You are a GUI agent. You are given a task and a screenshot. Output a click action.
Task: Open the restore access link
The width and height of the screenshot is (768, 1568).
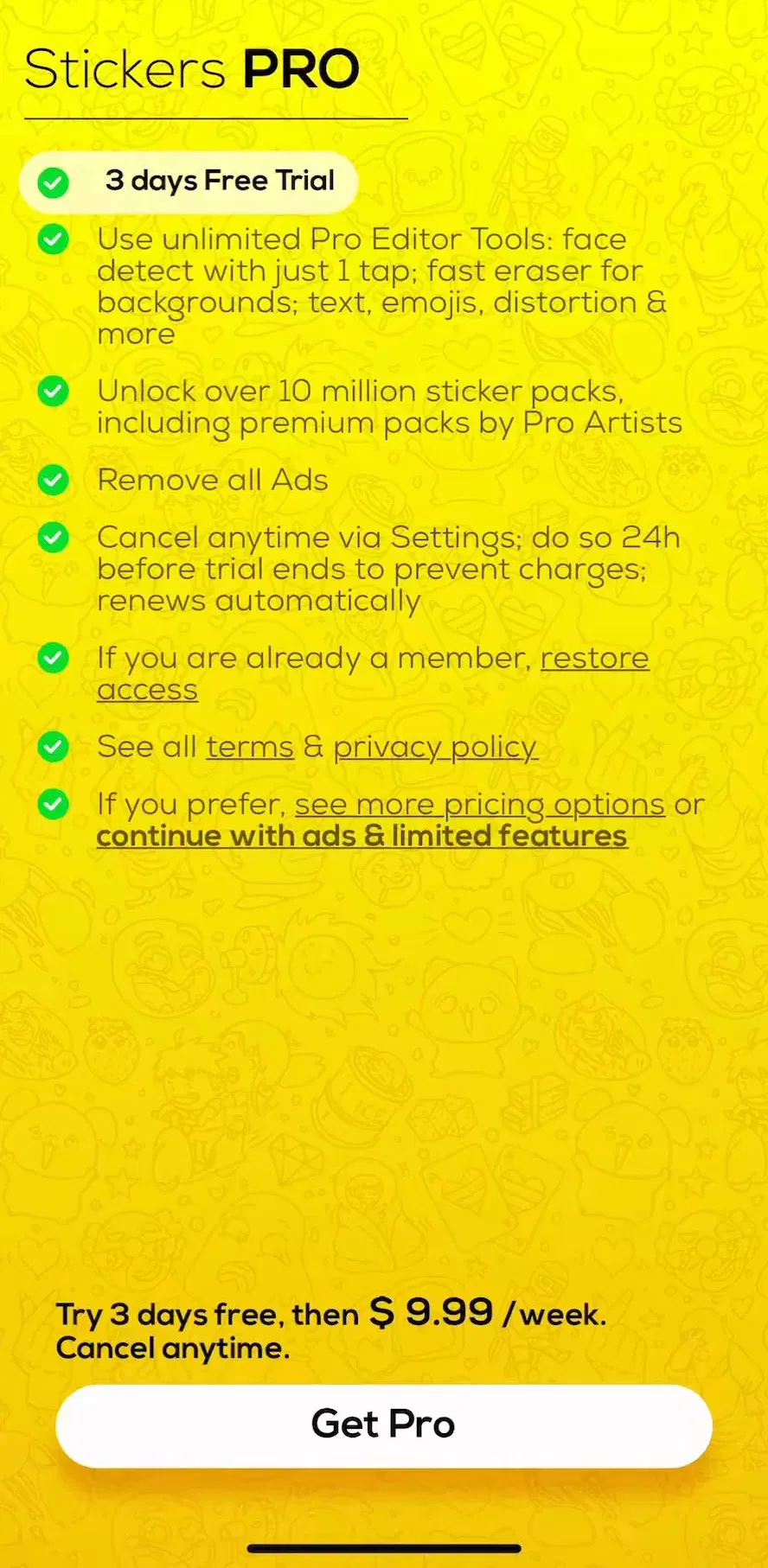point(594,659)
